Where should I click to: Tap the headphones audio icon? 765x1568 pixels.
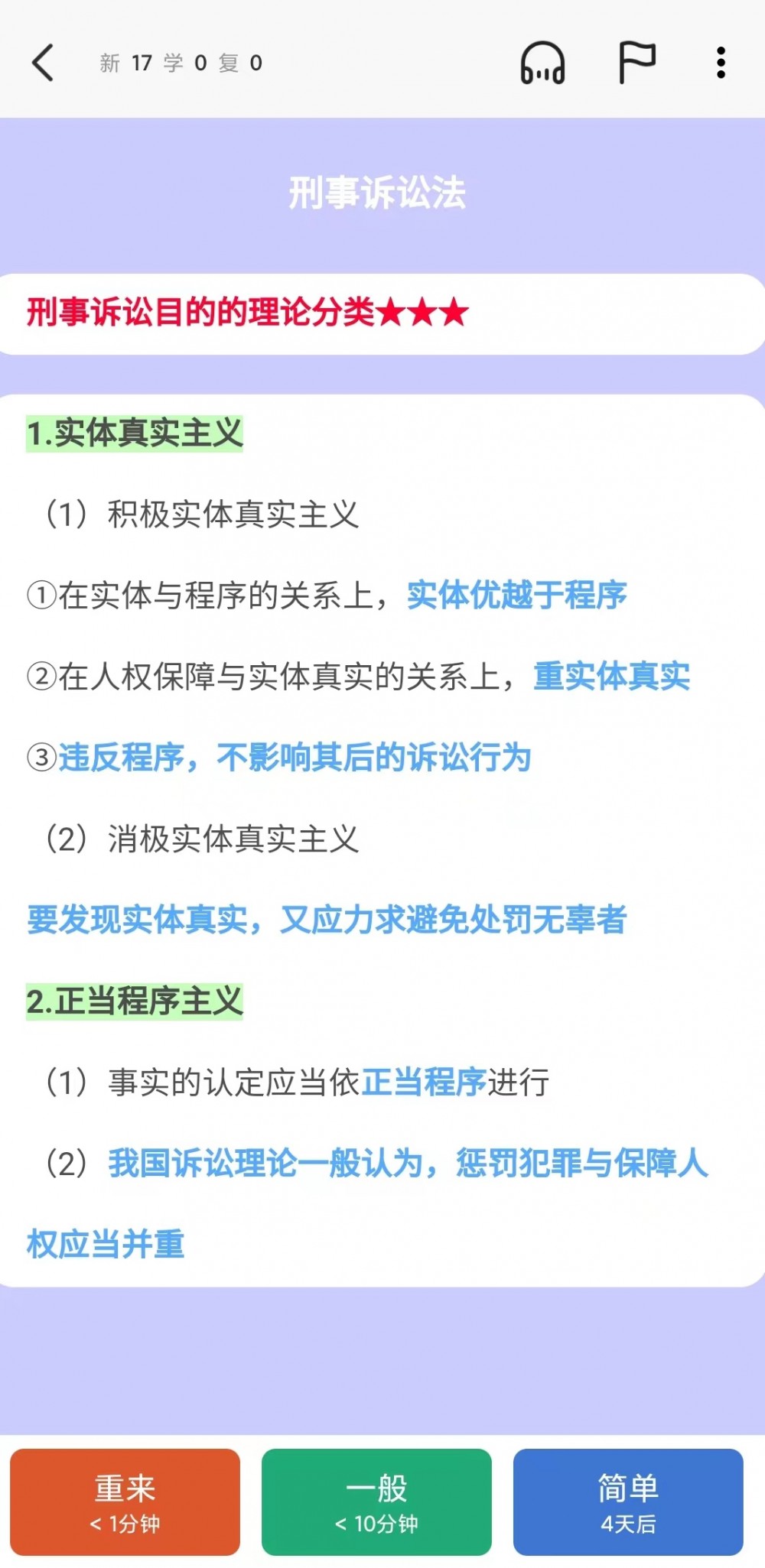[x=542, y=63]
